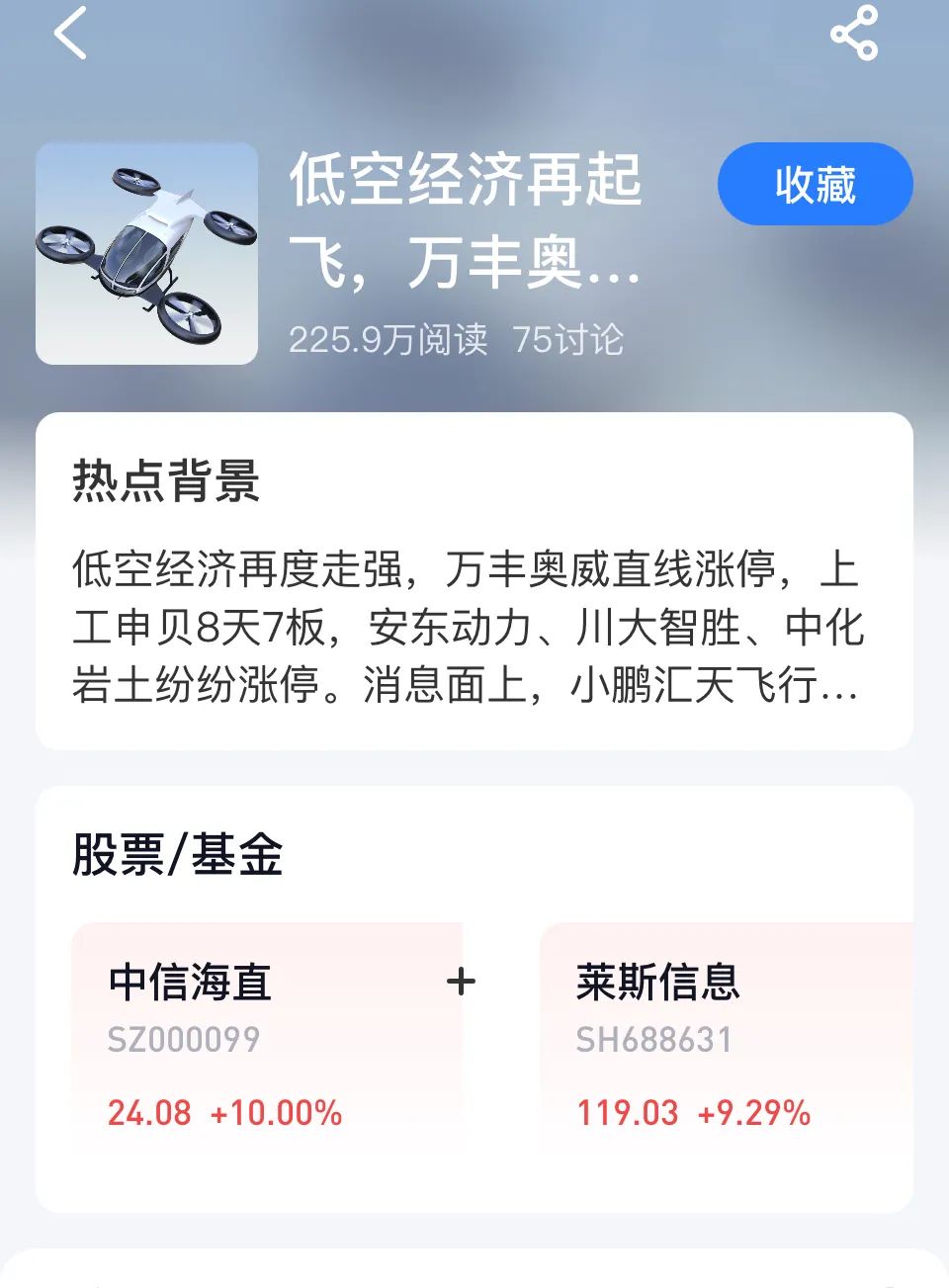Screen dimensions: 949x1288
Task: Tap the 收藏 button to save this topic
Action: [x=815, y=185]
